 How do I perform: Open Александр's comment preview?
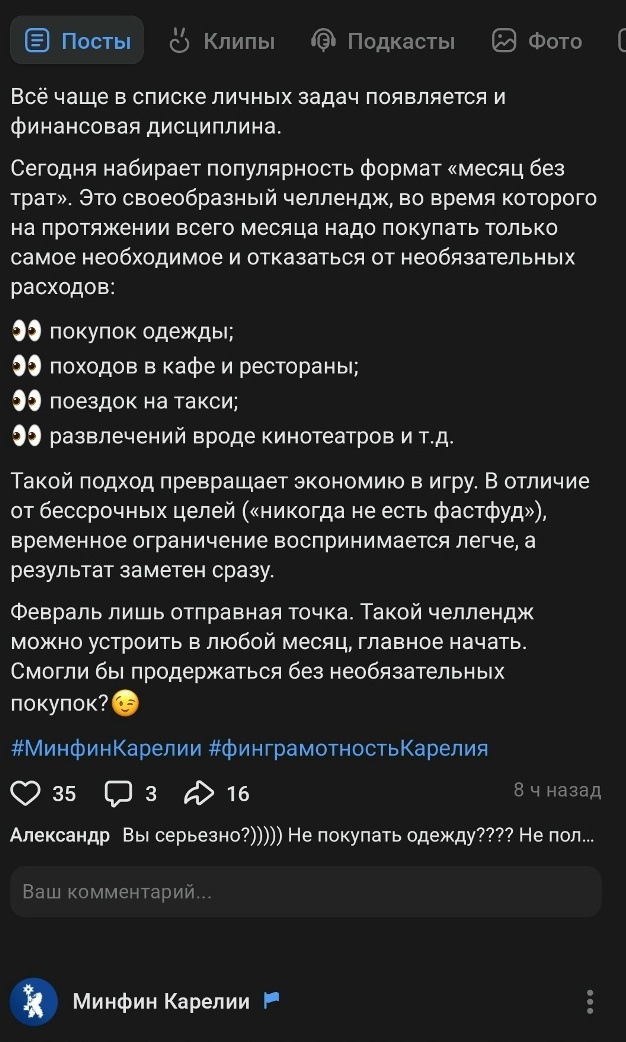coord(302,836)
